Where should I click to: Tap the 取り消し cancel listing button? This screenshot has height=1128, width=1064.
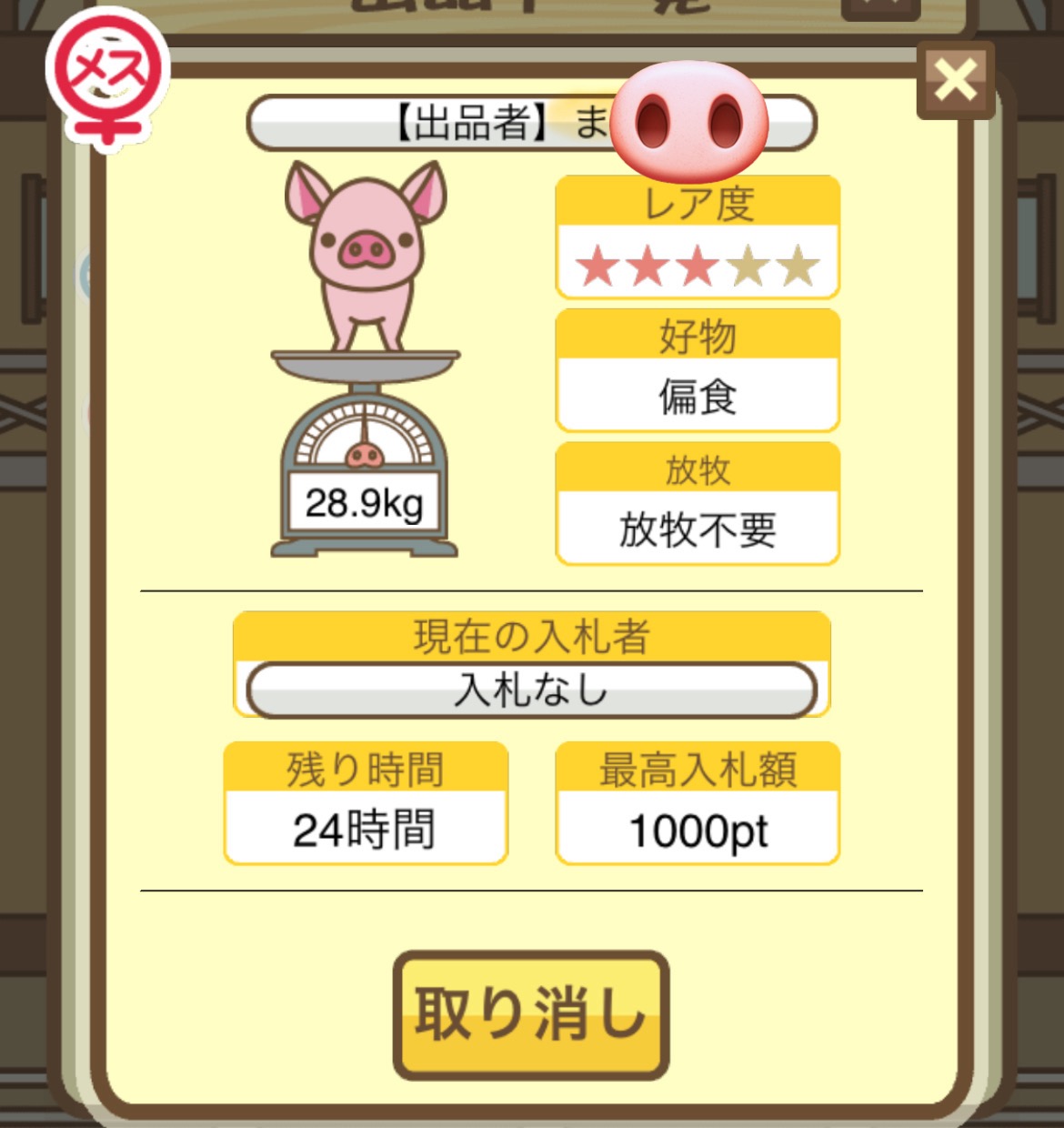(531, 1013)
